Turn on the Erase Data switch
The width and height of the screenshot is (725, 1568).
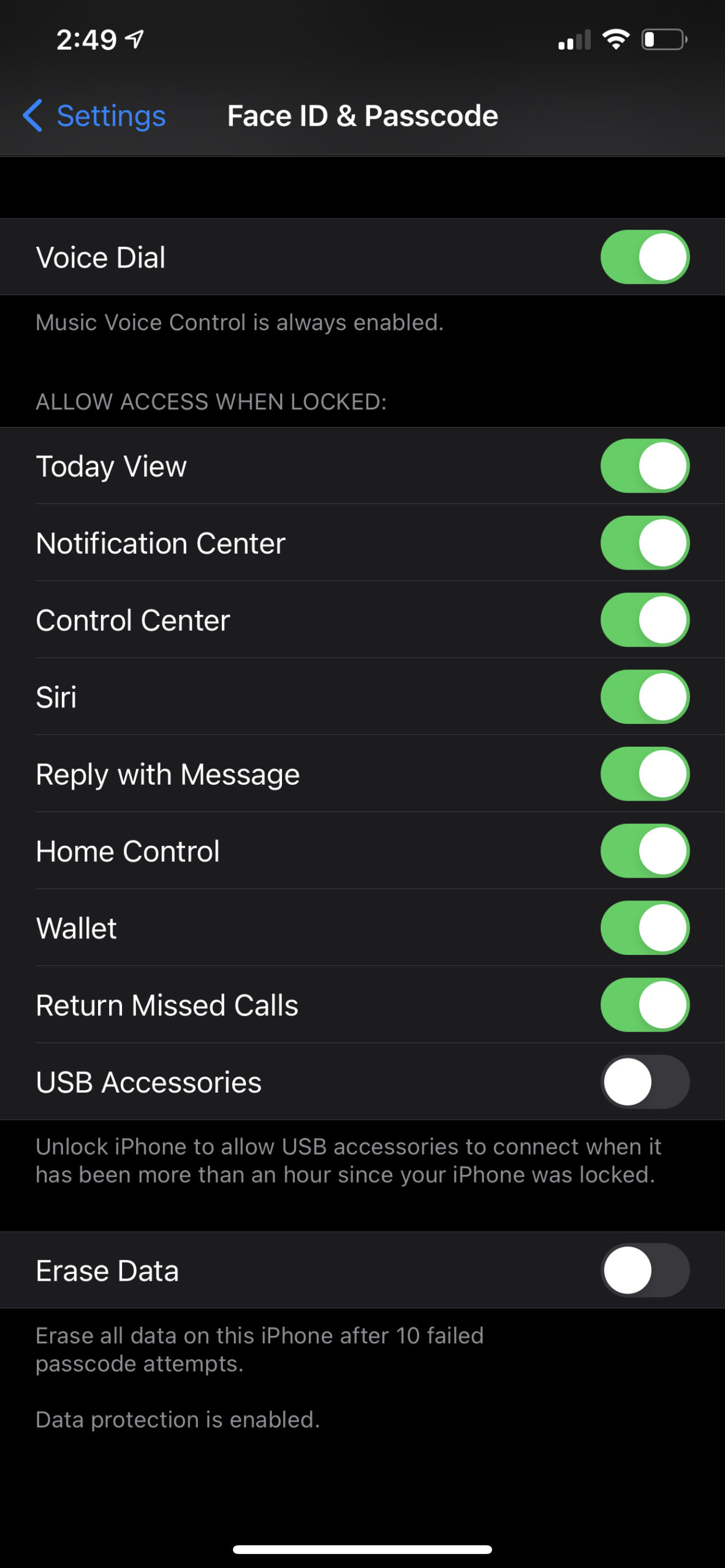tap(645, 1270)
